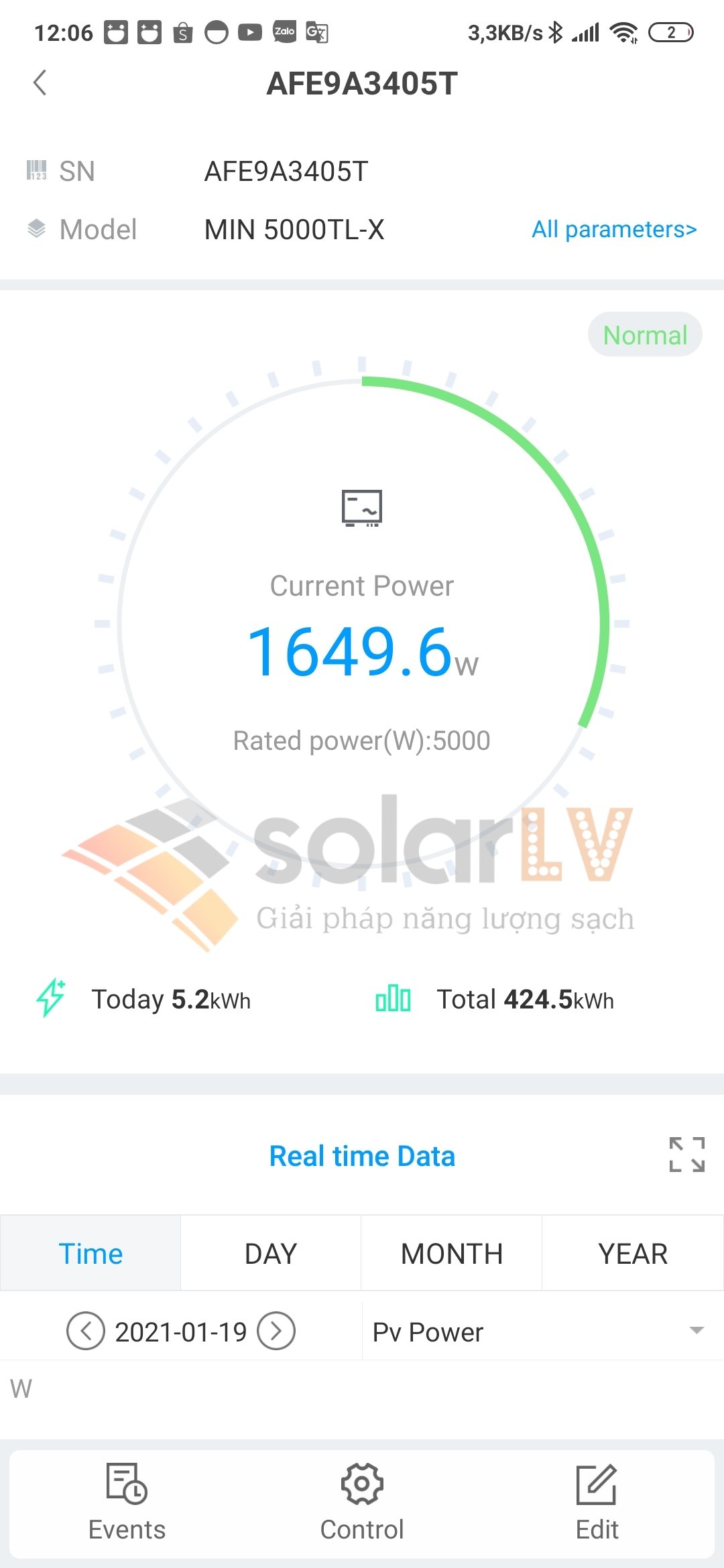This screenshot has height=1568, width=724.
Task: Tap the 2021-01-19 date picker
Action: pos(181,1331)
